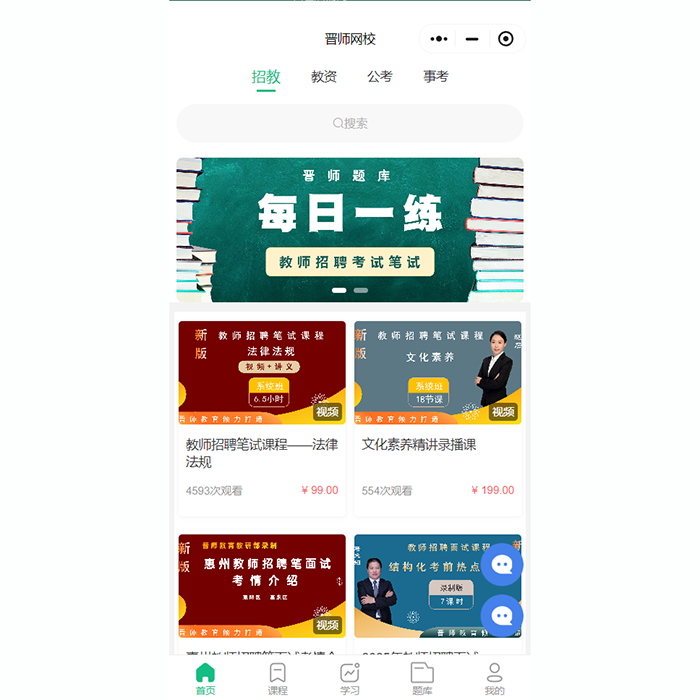
Task: Switch to the 事考 tab
Action: point(436,77)
